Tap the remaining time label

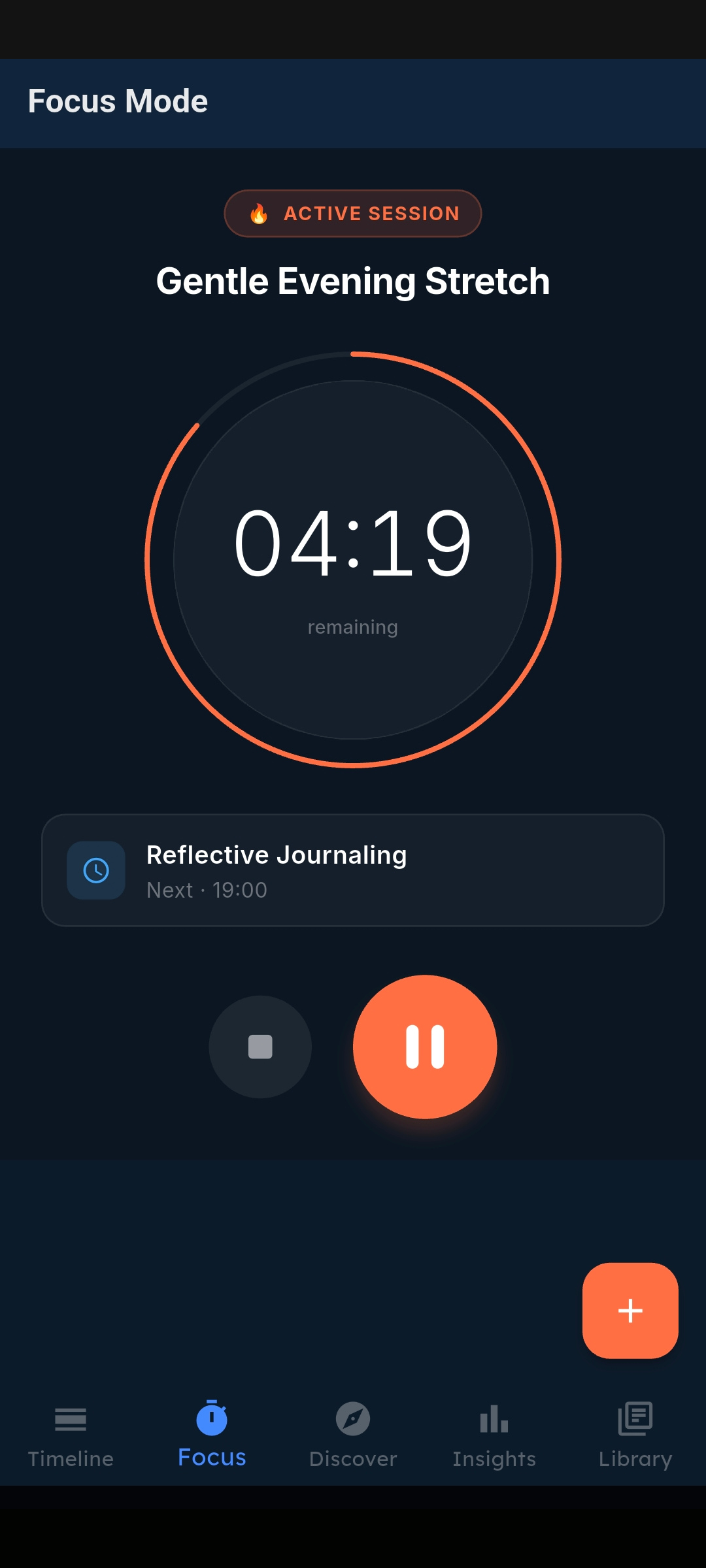pyautogui.click(x=353, y=627)
